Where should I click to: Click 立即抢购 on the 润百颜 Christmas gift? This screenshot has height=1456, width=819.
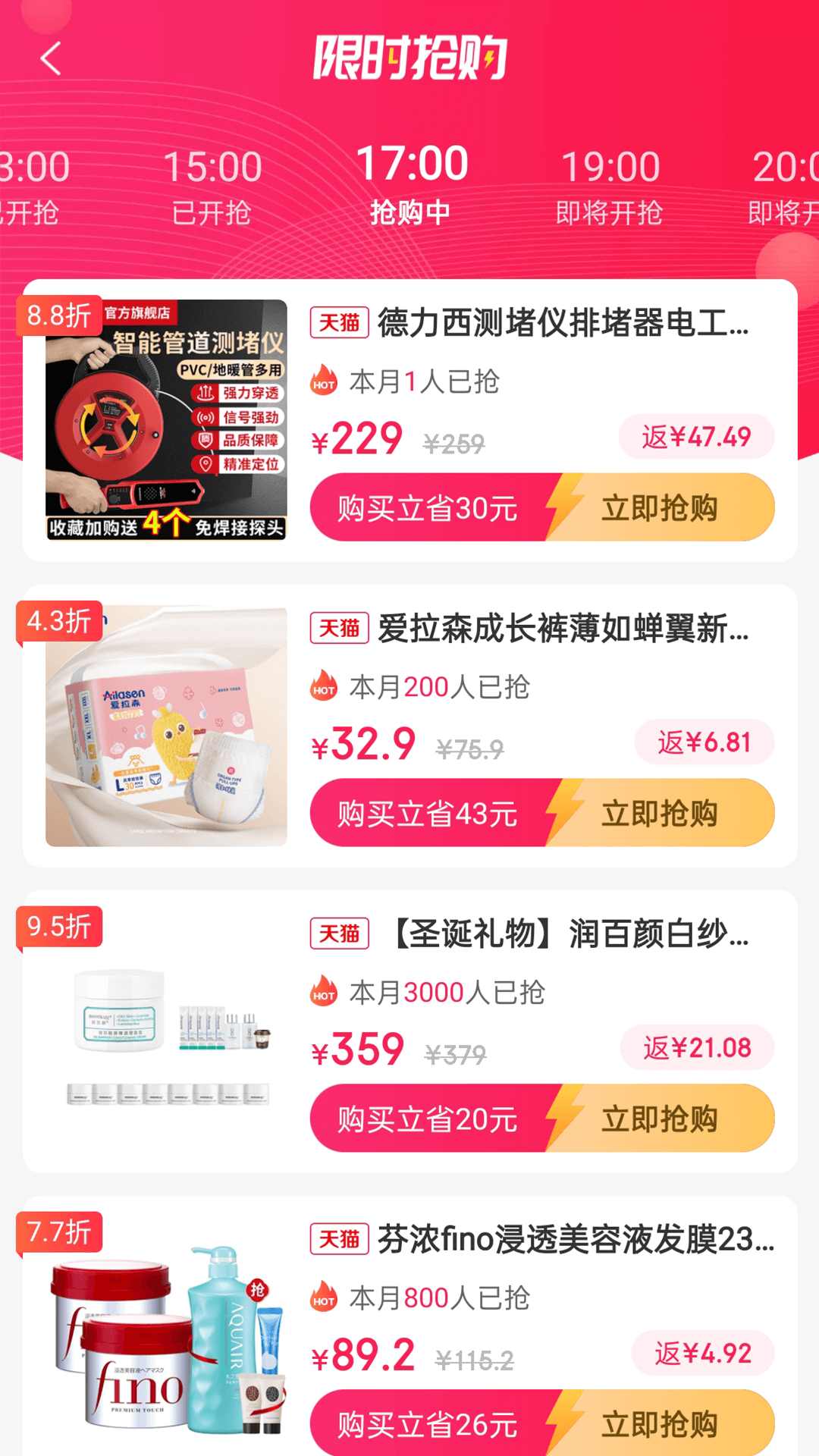[660, 1119]
